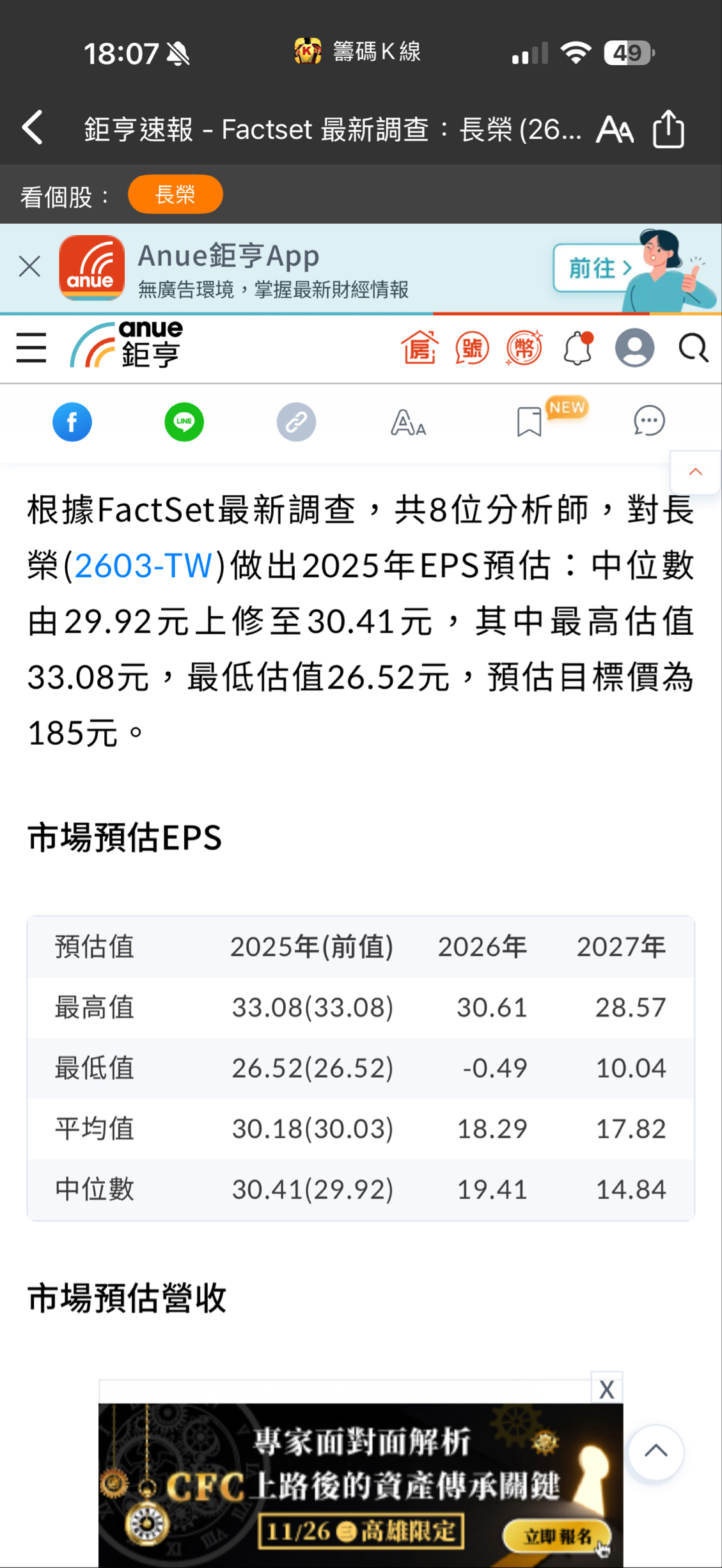Screen dimensions: 722x1568
Task: Open the 房 real estate icon
Action: 420,348
